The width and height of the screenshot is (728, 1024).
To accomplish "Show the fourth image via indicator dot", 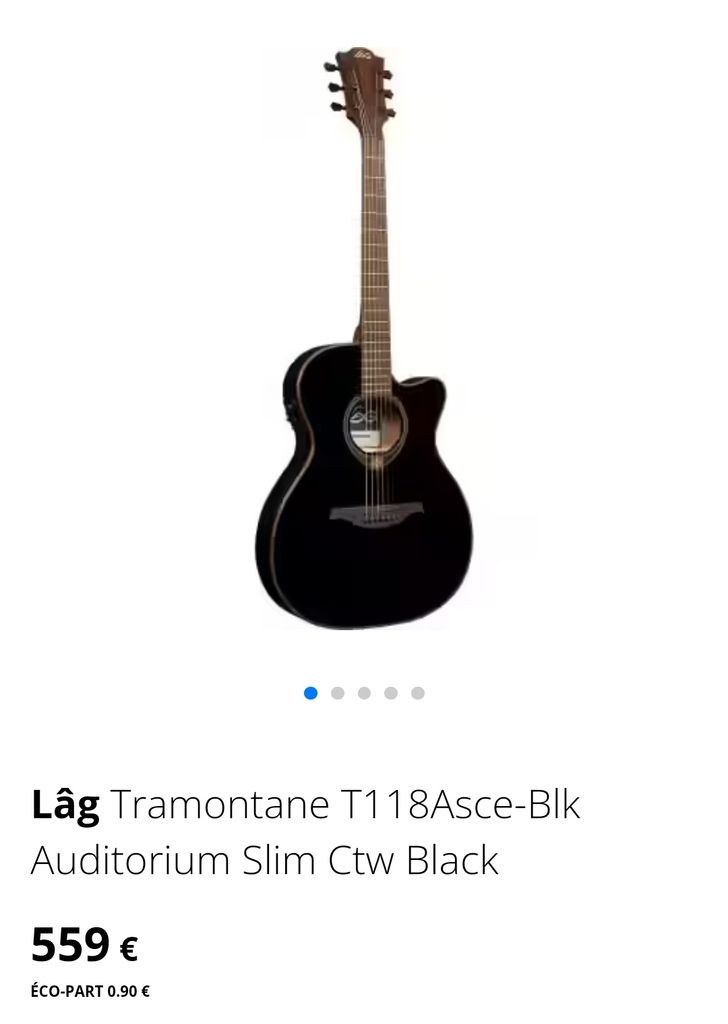I will [x=391, y=693].
